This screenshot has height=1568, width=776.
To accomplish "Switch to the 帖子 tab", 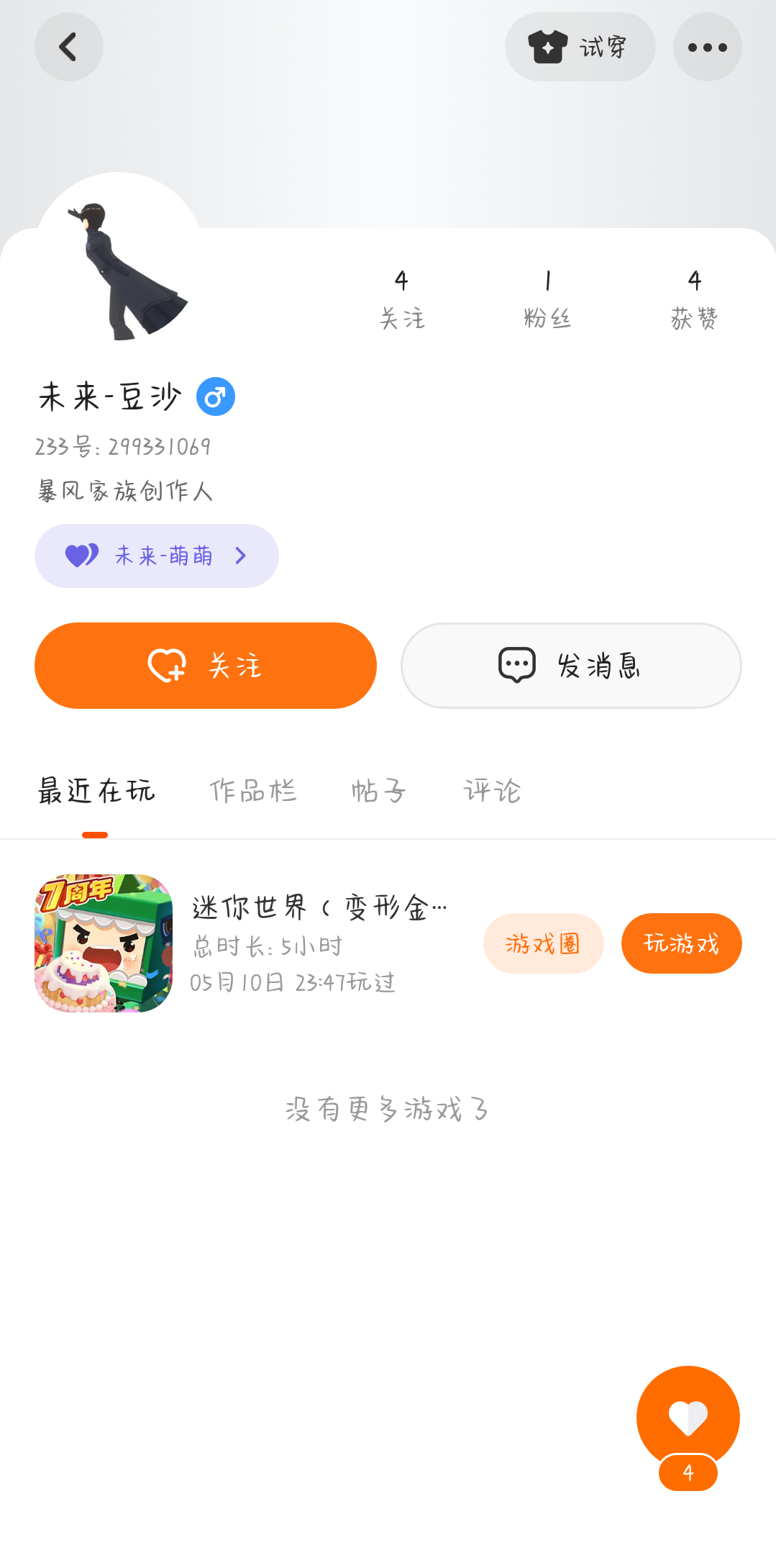I will pyautogui.click(x=378, y=791).
